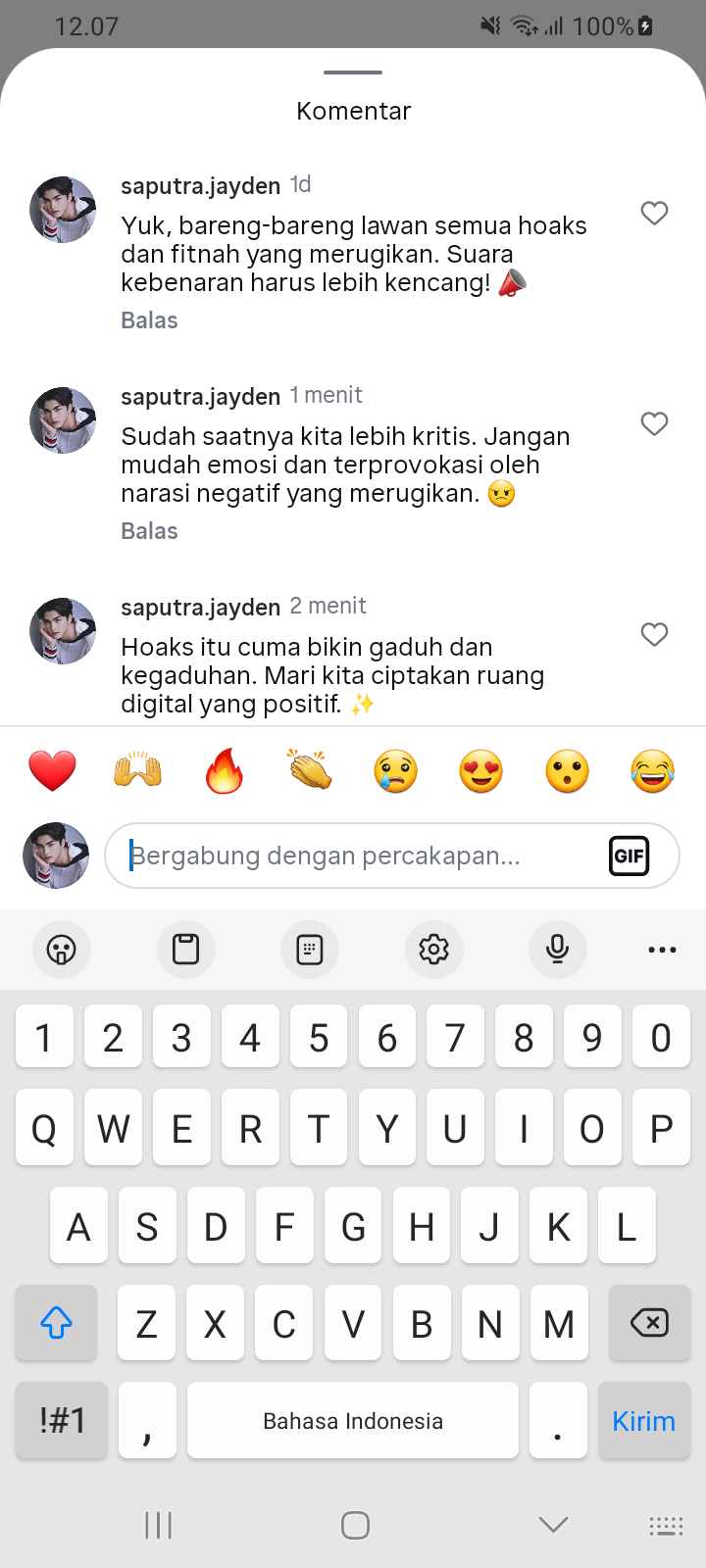Insert the crying face emoji
The image size is (706, 1568).
click(x=395, y=771)
